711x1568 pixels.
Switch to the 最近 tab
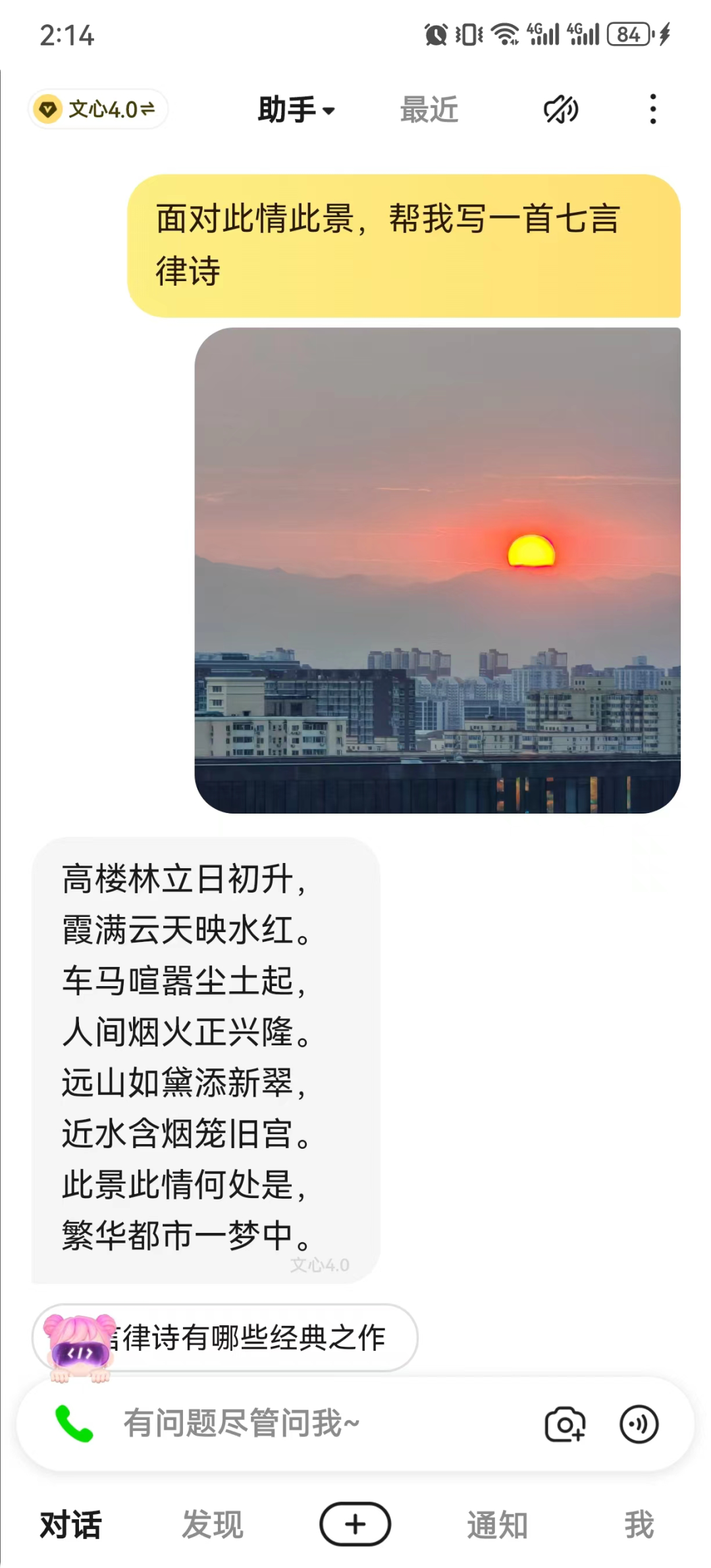[x=429, y=109]
